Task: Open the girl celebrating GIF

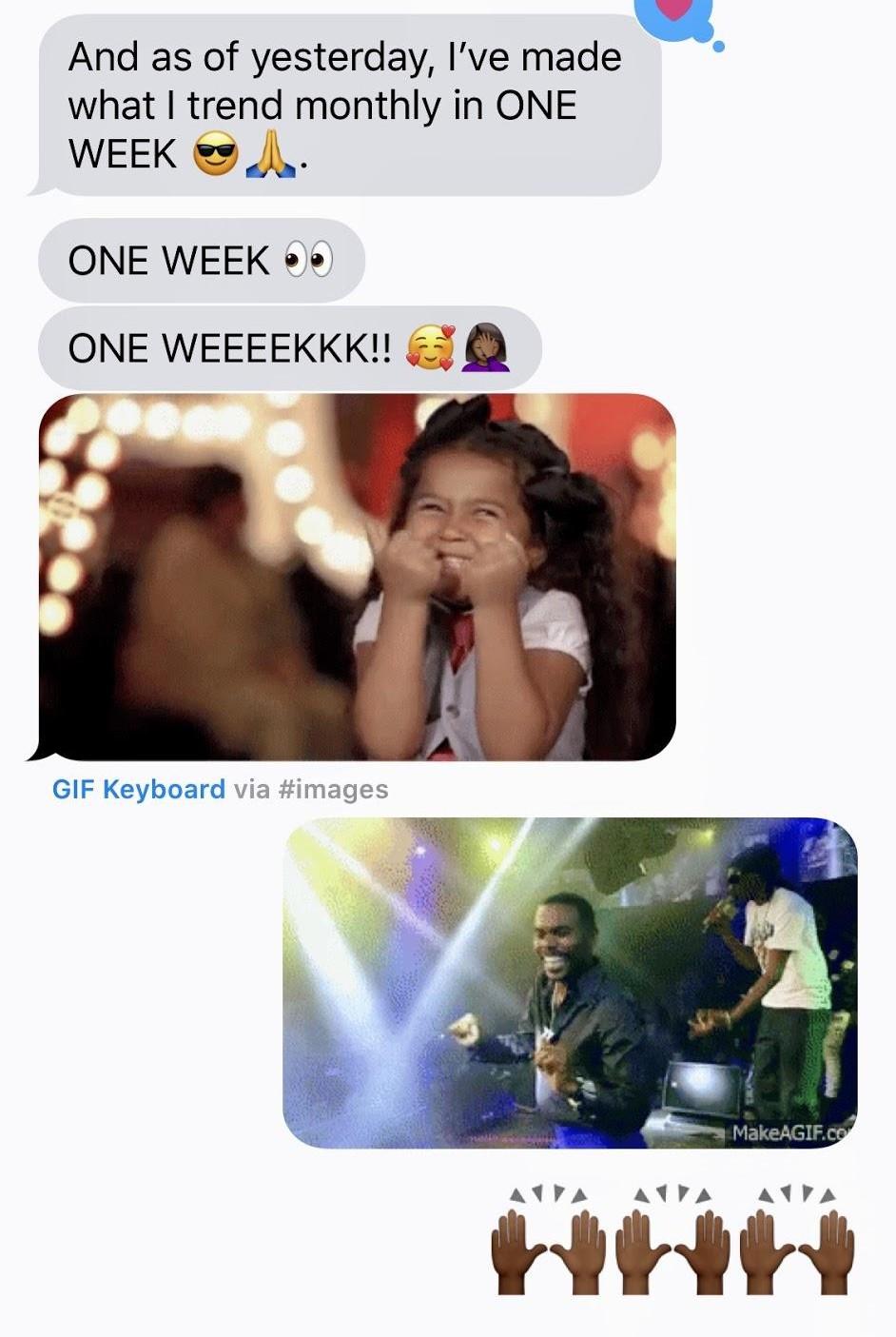Action: click(x=357, y=577)
